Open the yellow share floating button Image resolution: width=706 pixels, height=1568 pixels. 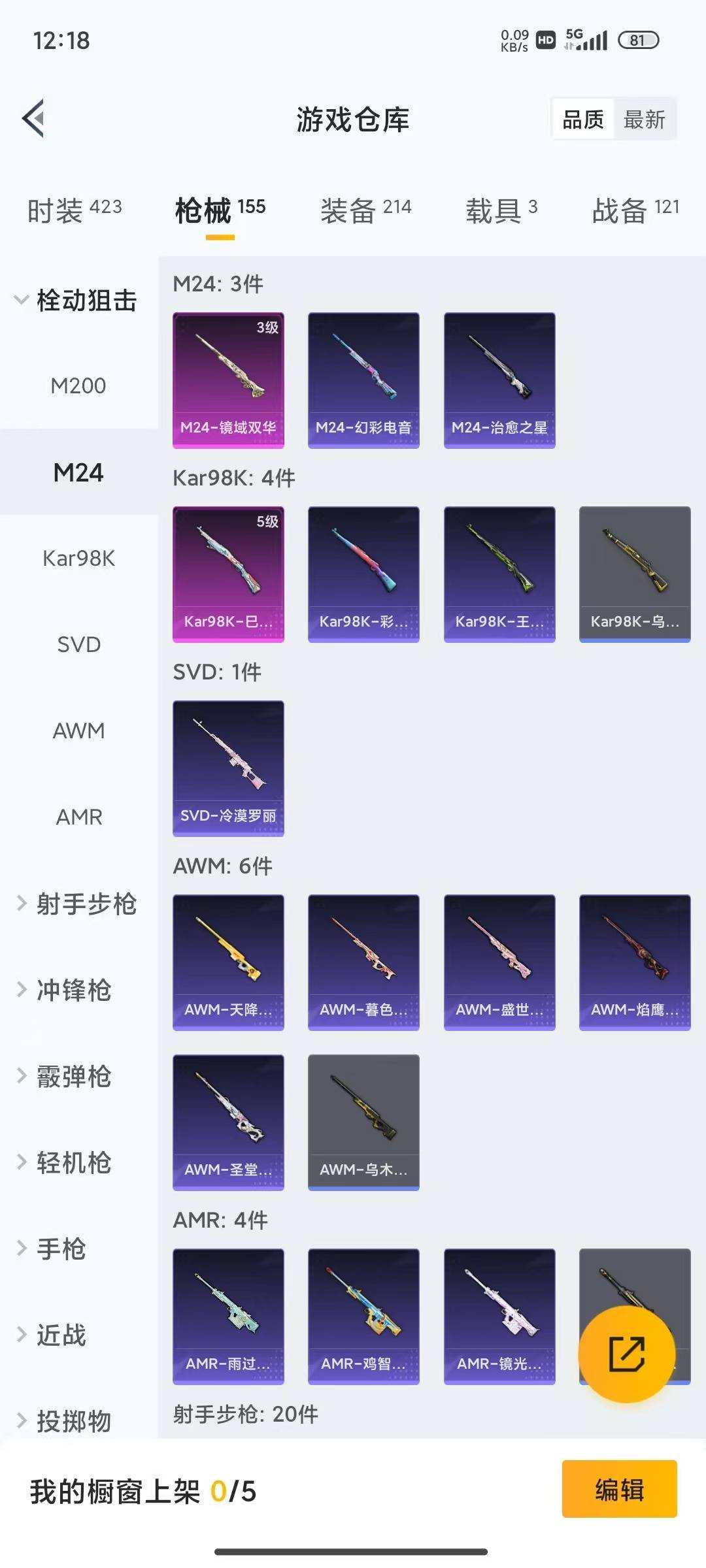[x=629, y=1356]
